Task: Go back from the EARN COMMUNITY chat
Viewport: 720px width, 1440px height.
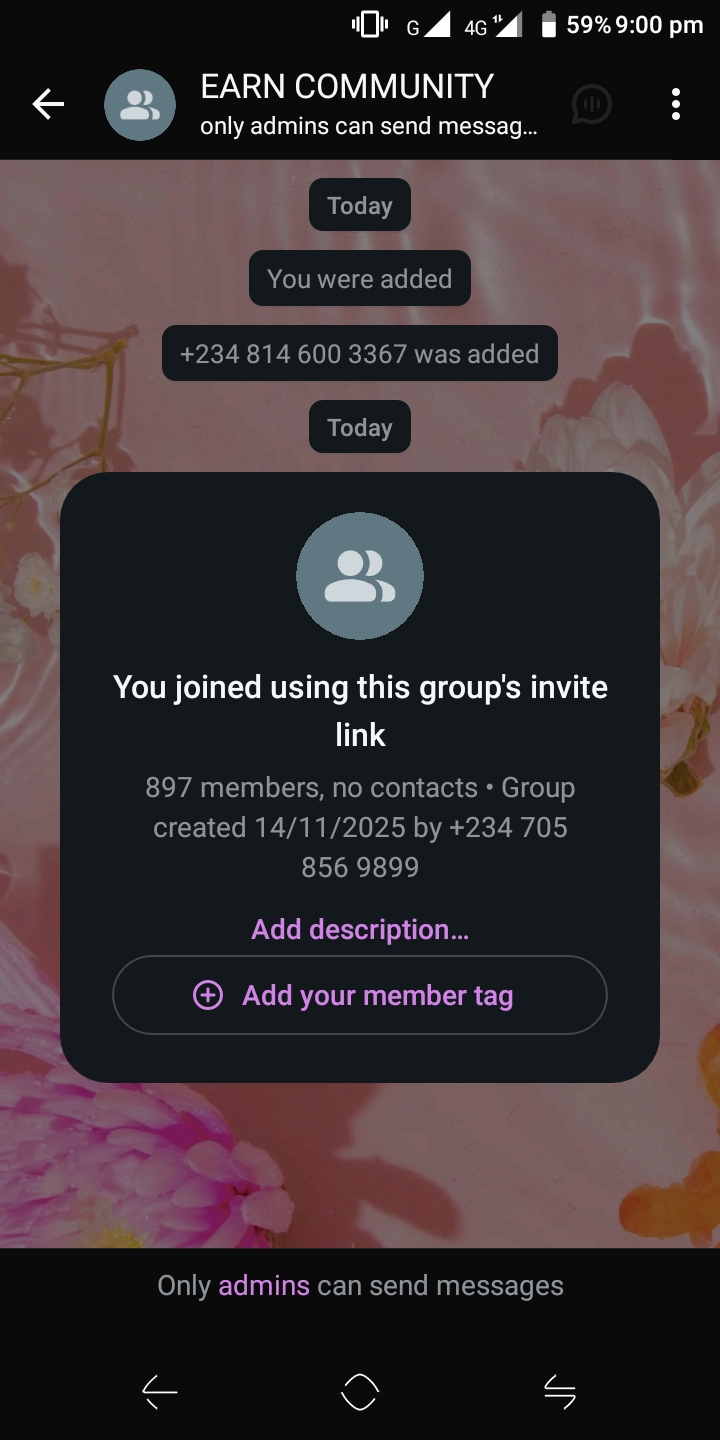Action: coord(48,104)
